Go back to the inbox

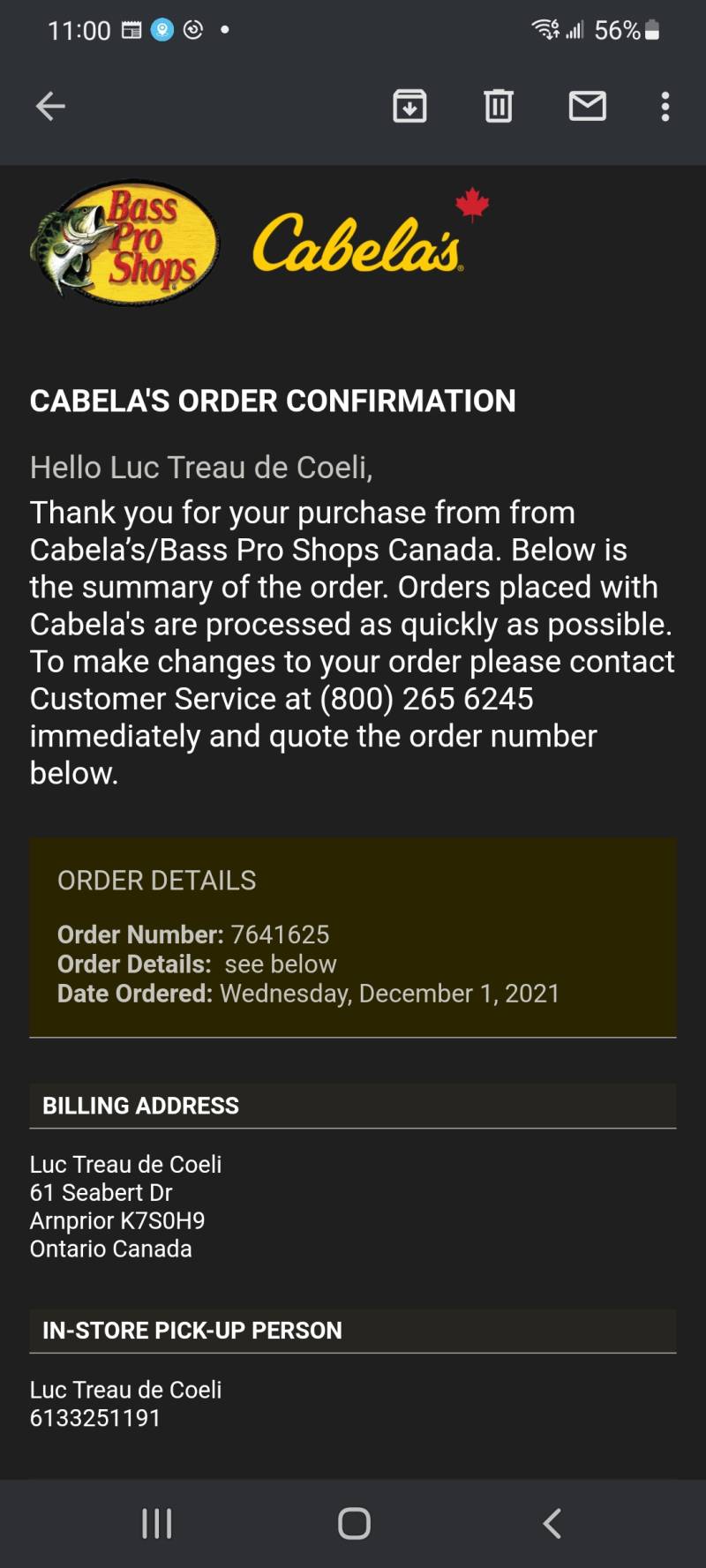tap(50, 107)
